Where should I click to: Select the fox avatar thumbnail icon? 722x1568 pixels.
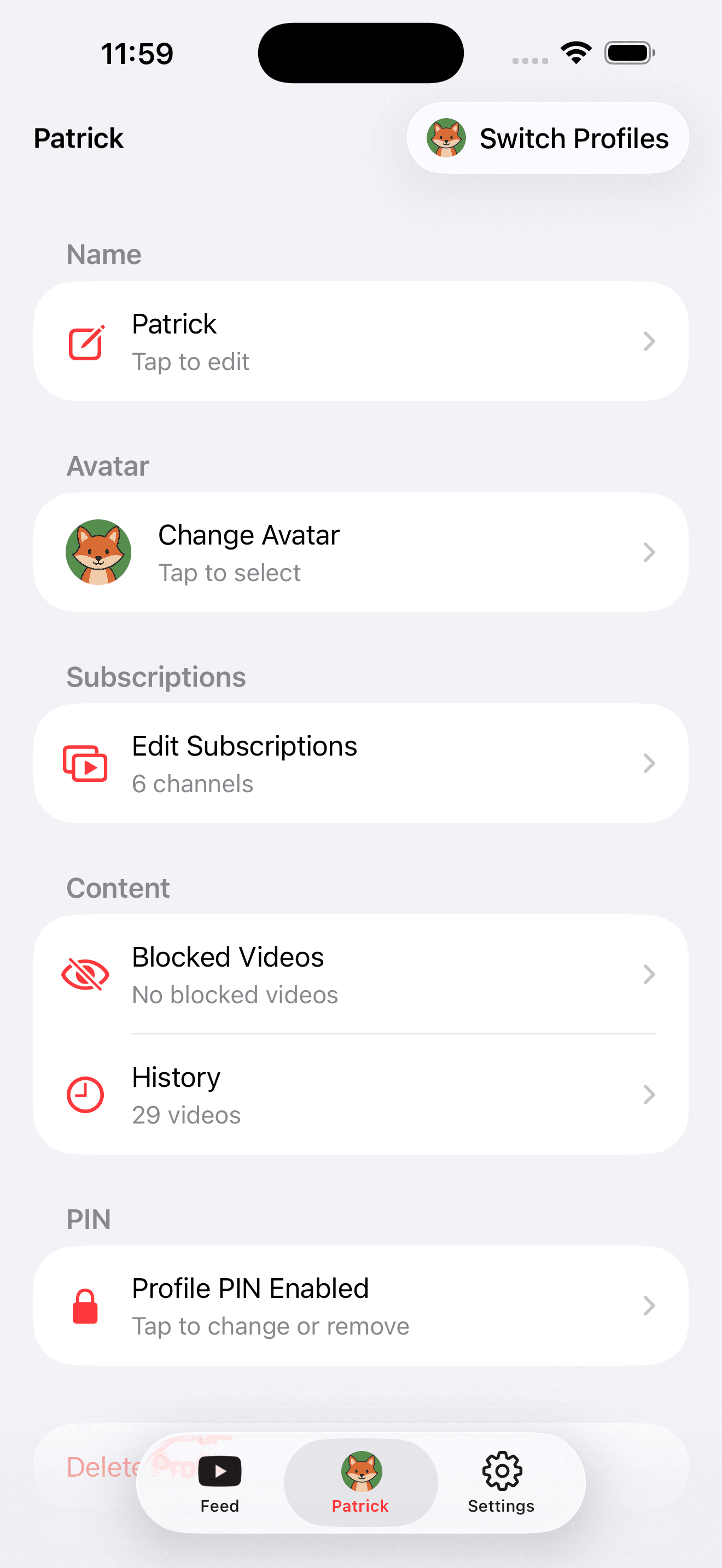[98, 552]
